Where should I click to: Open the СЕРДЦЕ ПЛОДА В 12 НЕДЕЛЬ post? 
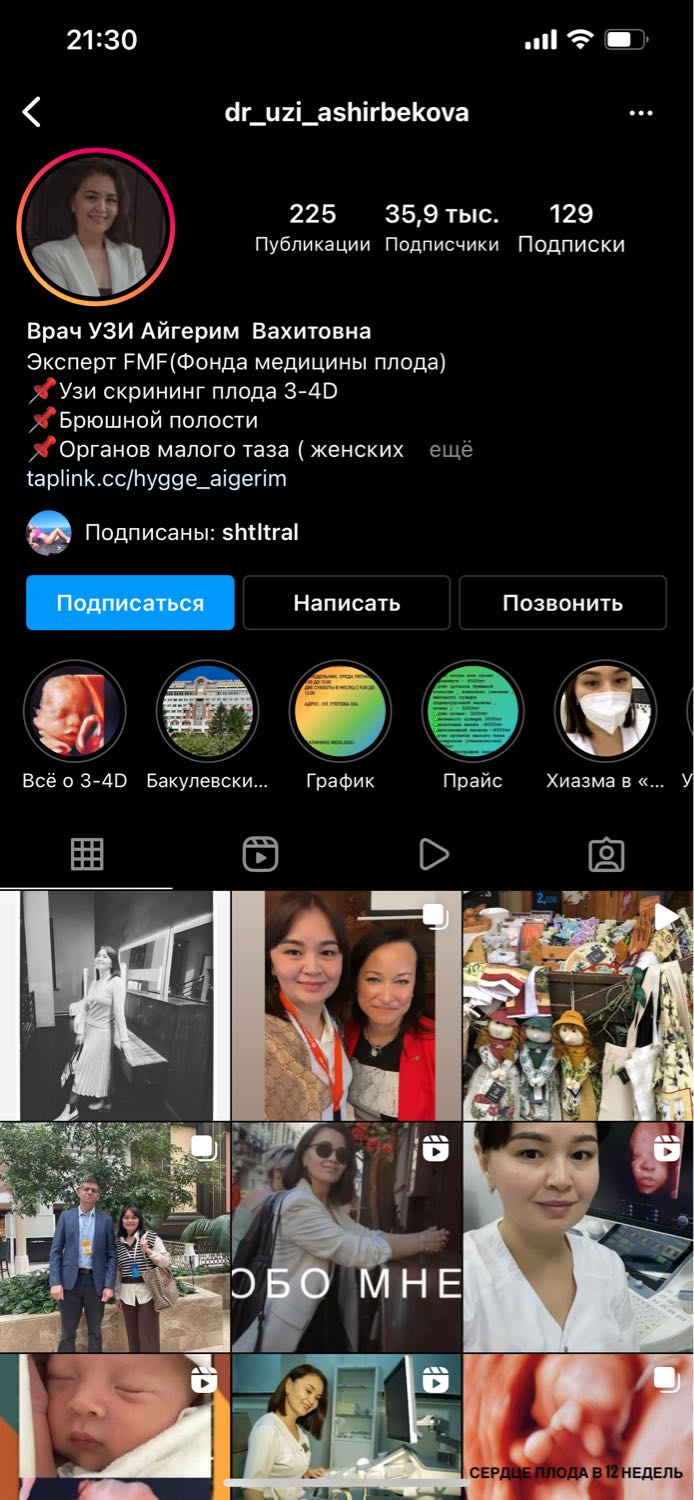coord(578,1428)
